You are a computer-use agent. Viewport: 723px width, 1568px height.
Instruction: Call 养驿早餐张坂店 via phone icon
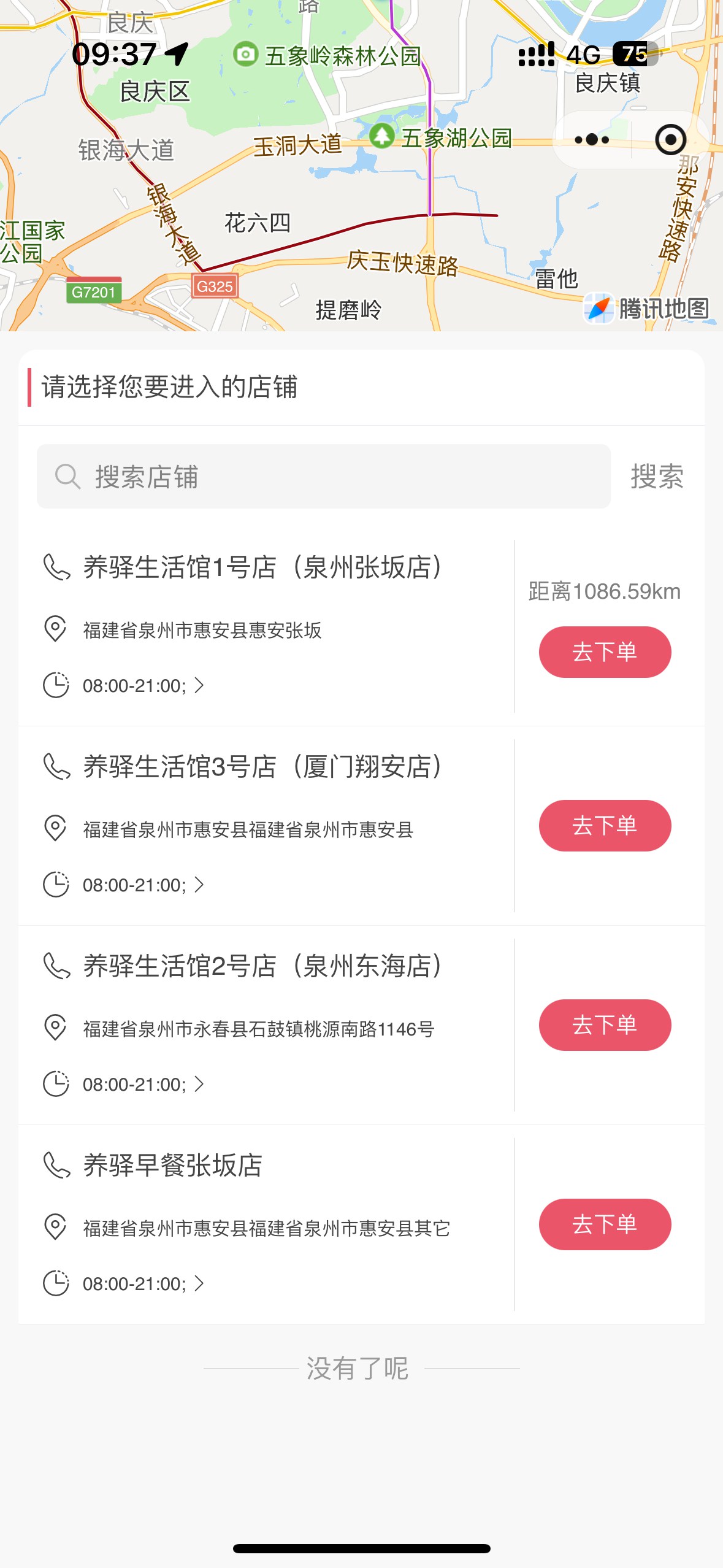point(56,1165)
